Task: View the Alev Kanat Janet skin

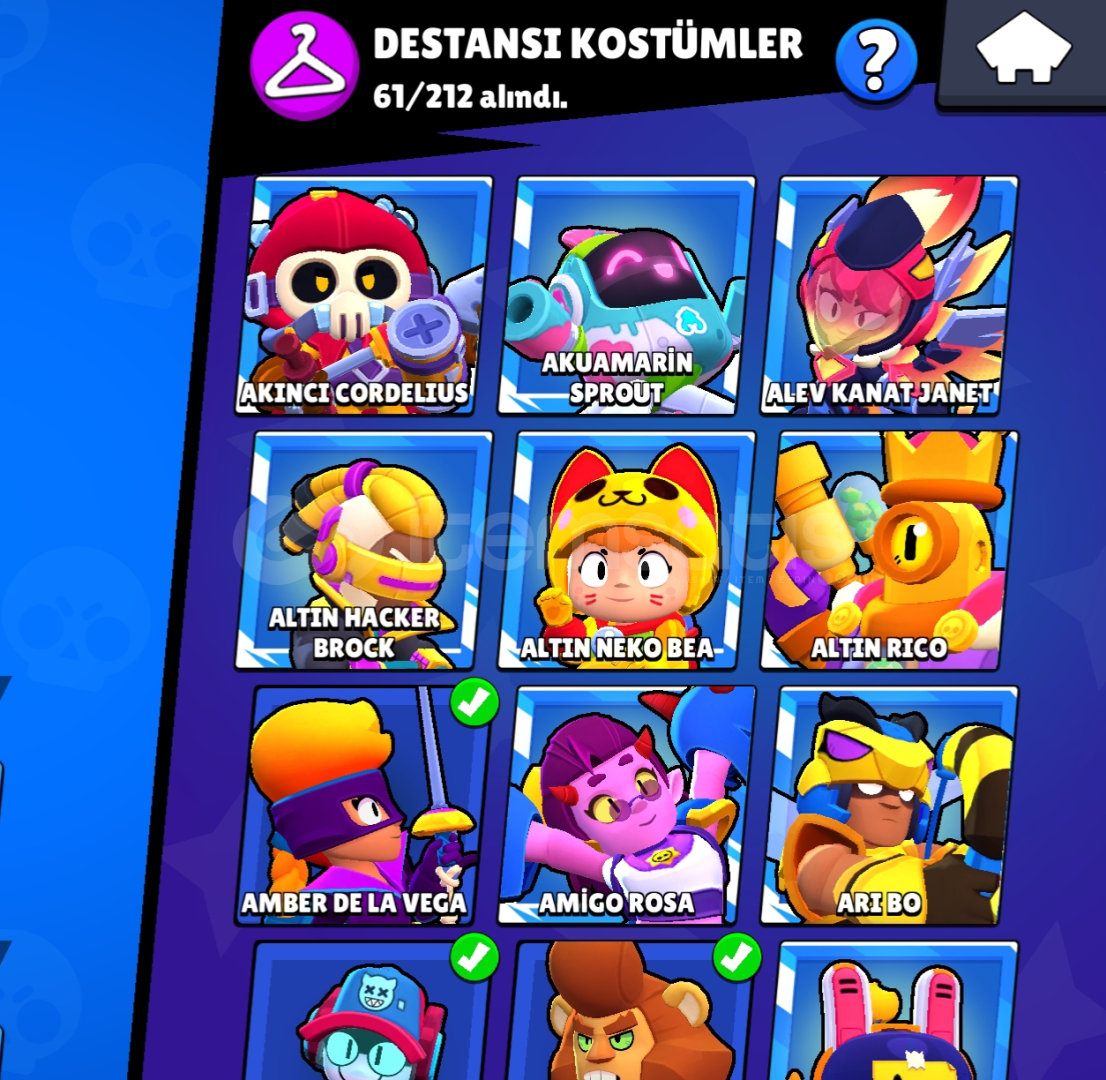Action: [888, 295]
